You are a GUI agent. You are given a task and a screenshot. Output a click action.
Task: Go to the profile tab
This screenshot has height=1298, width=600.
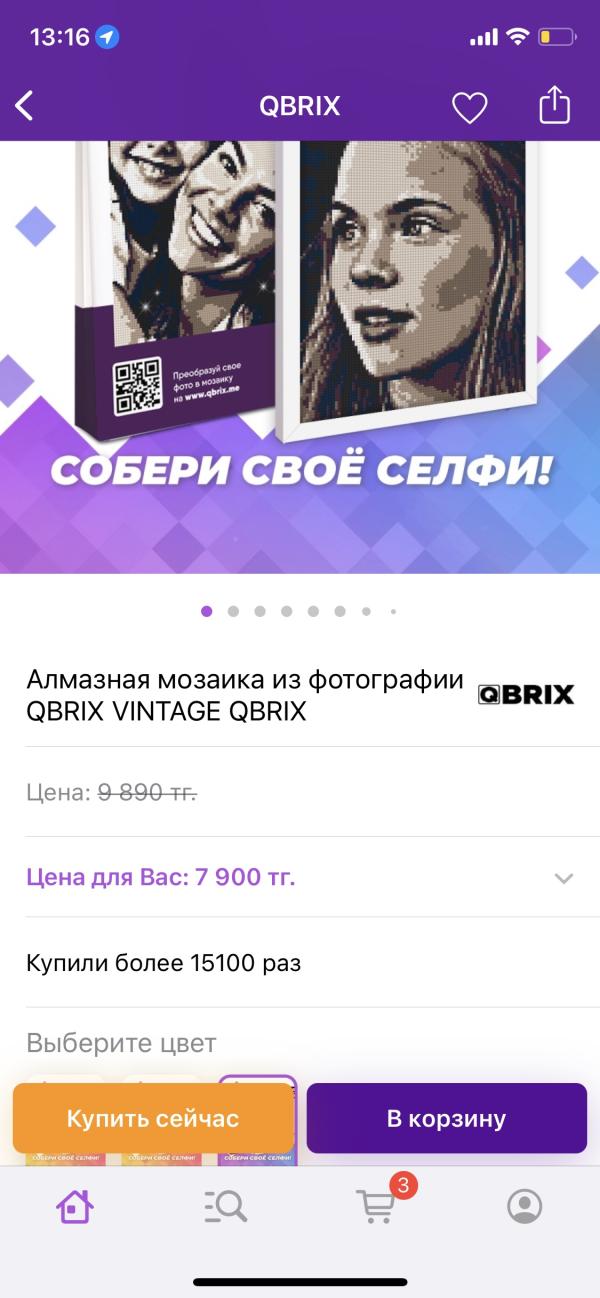524,1206
